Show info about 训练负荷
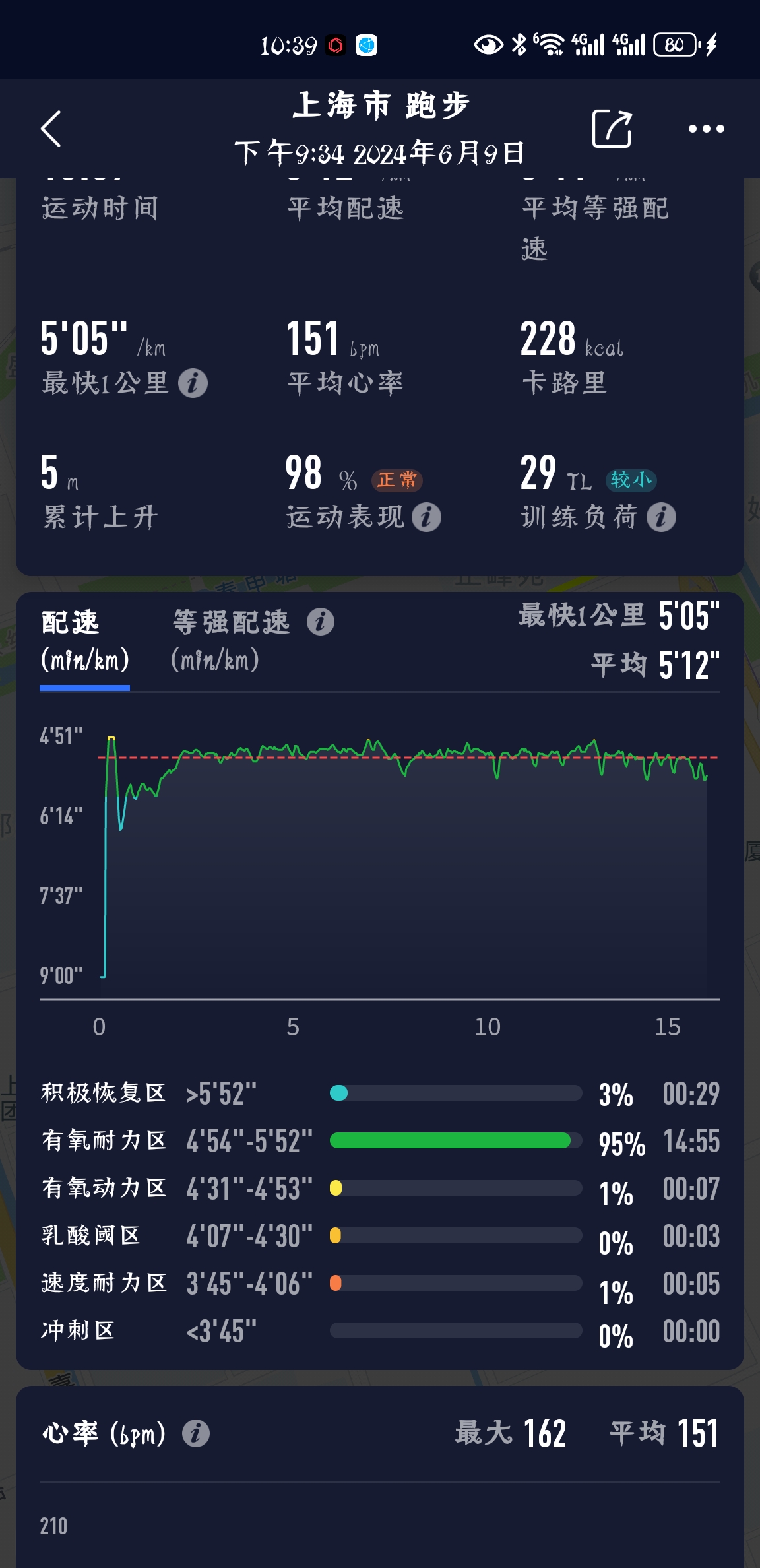 661,517
